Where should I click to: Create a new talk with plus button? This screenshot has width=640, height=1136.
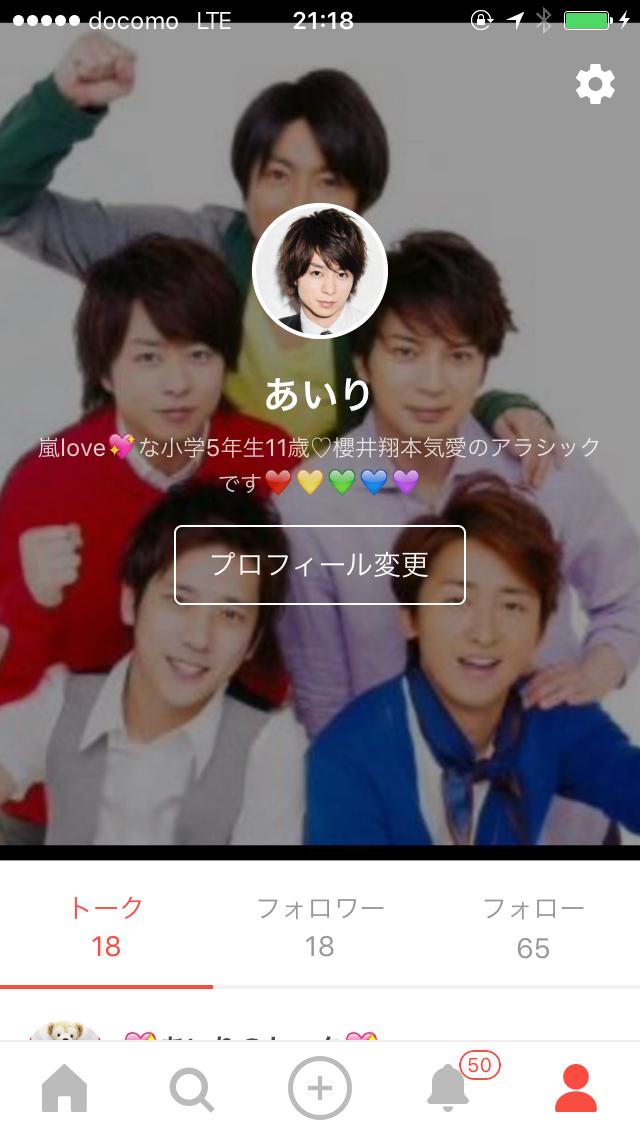(320, 1089)
